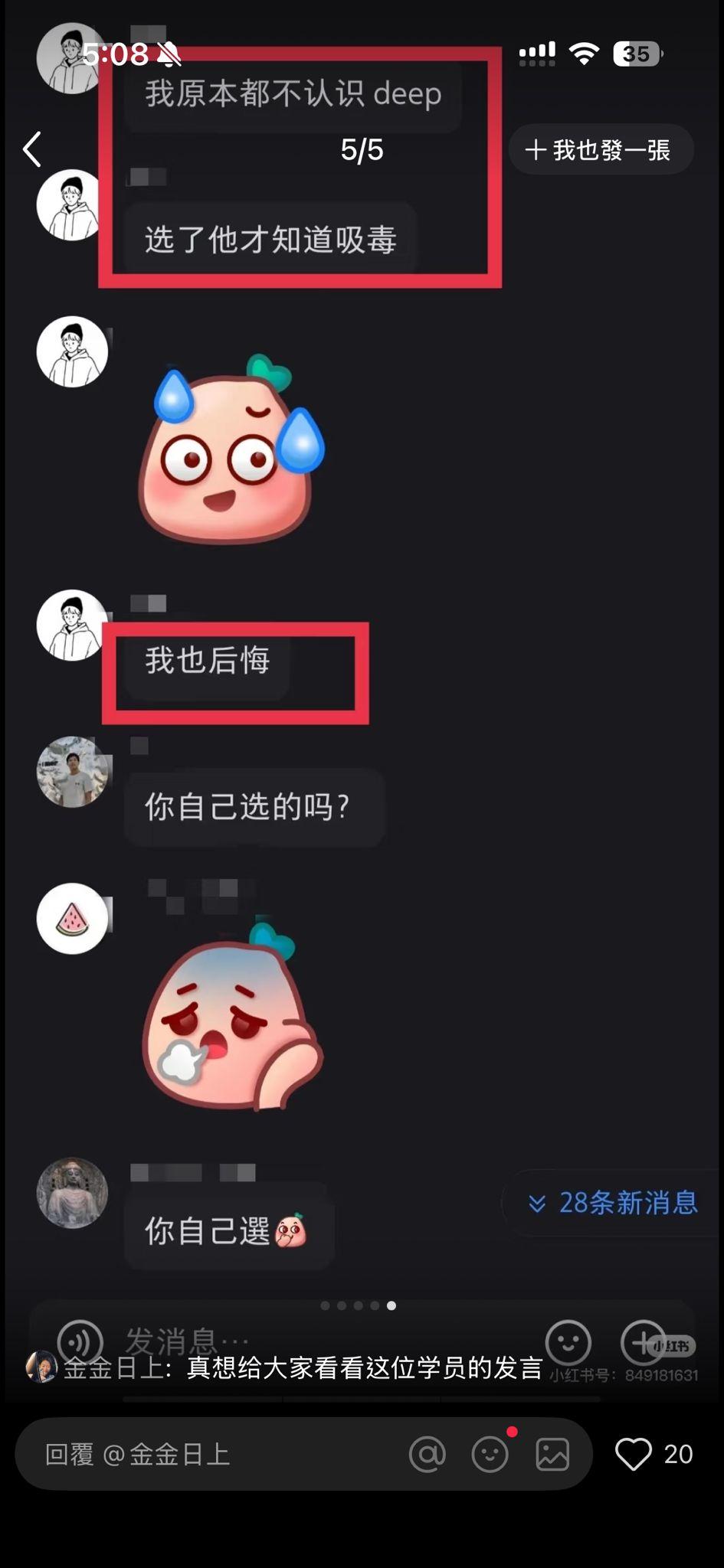Like this comment with the heart
Viewport: 724px width, 1568px height.
coord(634,1454)
